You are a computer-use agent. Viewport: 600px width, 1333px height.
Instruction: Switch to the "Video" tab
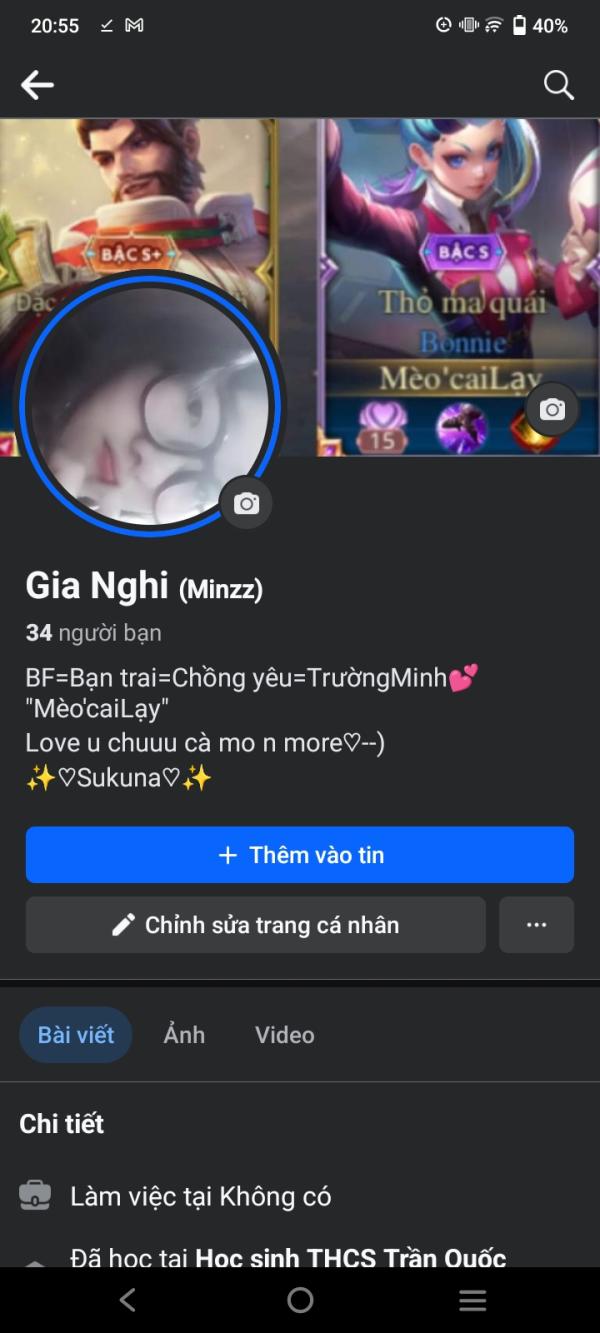(284, 1035)
